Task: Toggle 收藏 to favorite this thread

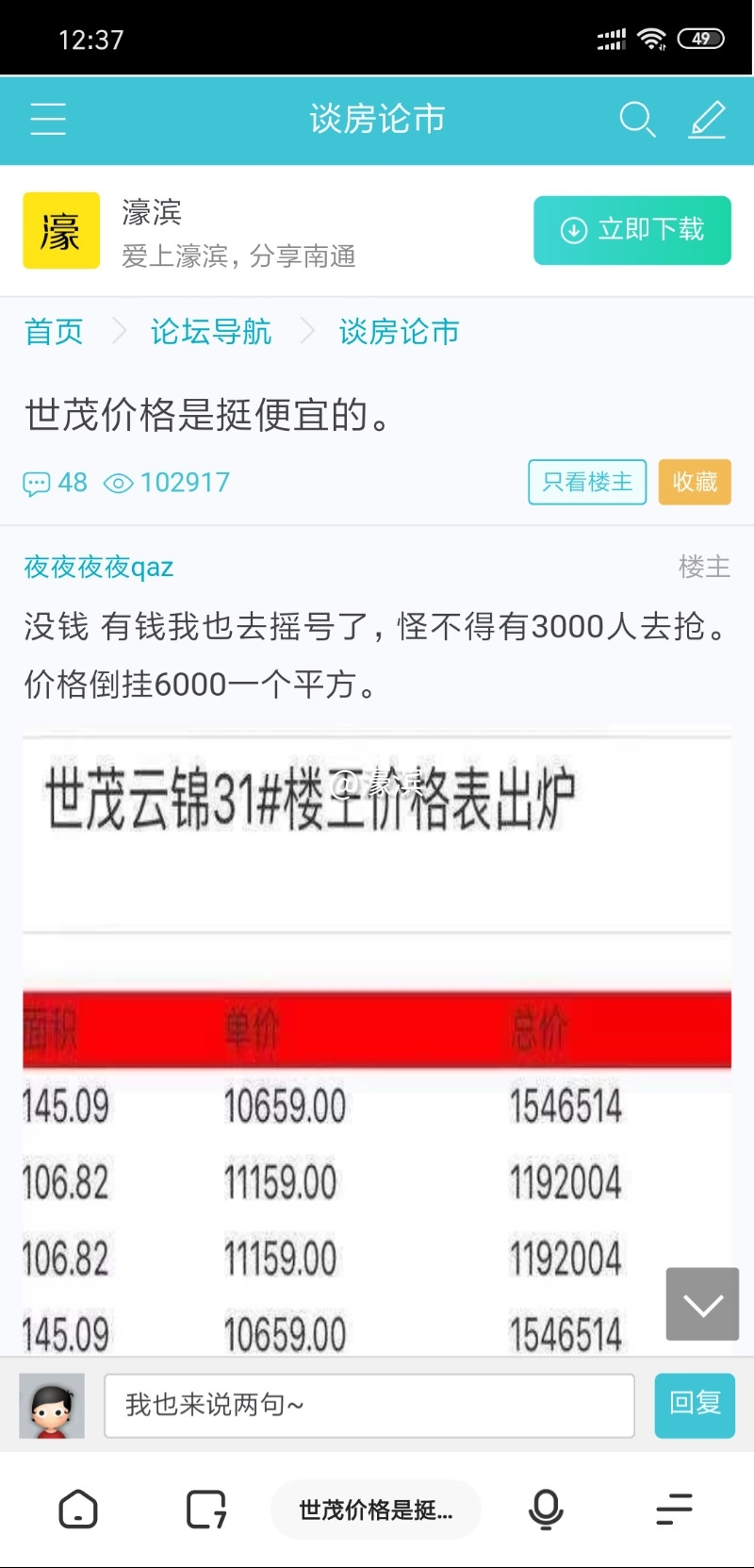Action: coord(695,482)
